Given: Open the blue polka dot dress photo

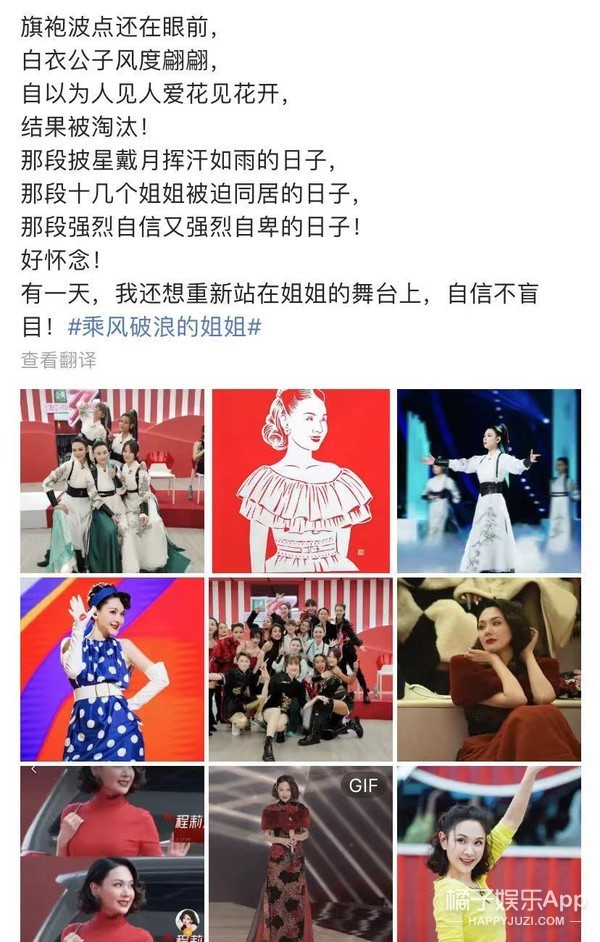Looking at the screenshot, I should (x=112, y=669).
